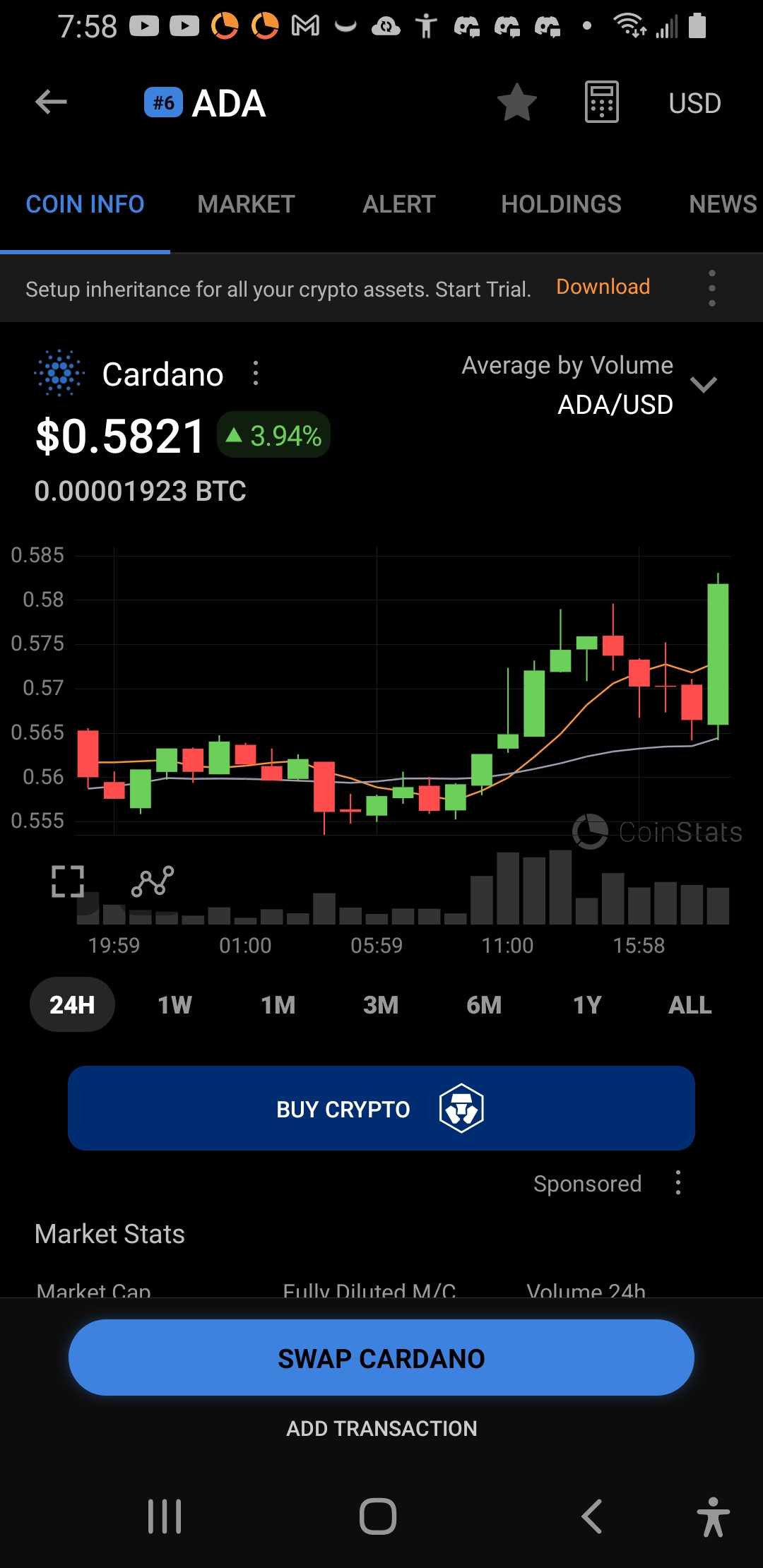Open the inheritance banner's options menu
This screenshot has width=763, height=1568.
711,288
